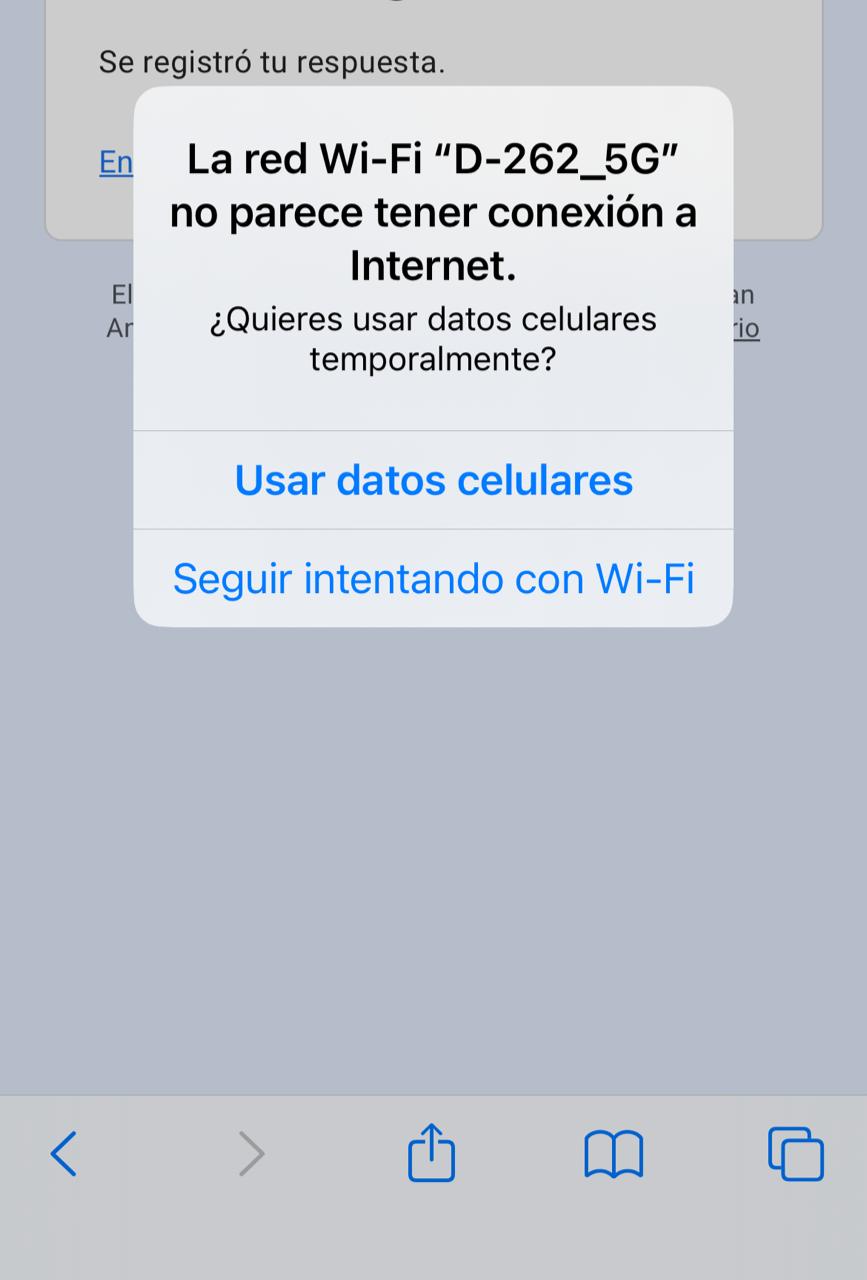
Task: Choose Usar datos celulares option
Action: (x=433, y=480)
